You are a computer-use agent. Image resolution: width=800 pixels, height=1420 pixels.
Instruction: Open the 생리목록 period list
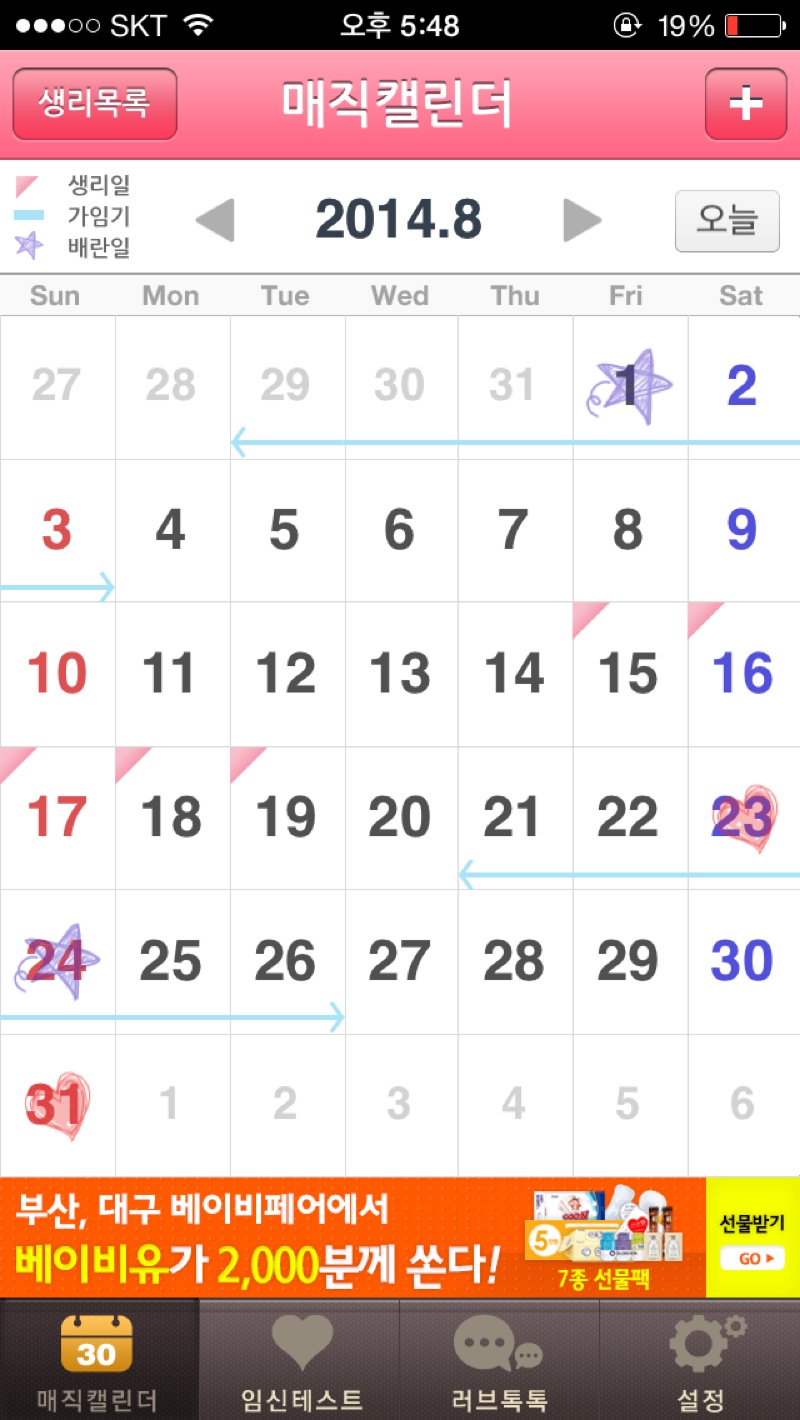[x=94, y=104]
